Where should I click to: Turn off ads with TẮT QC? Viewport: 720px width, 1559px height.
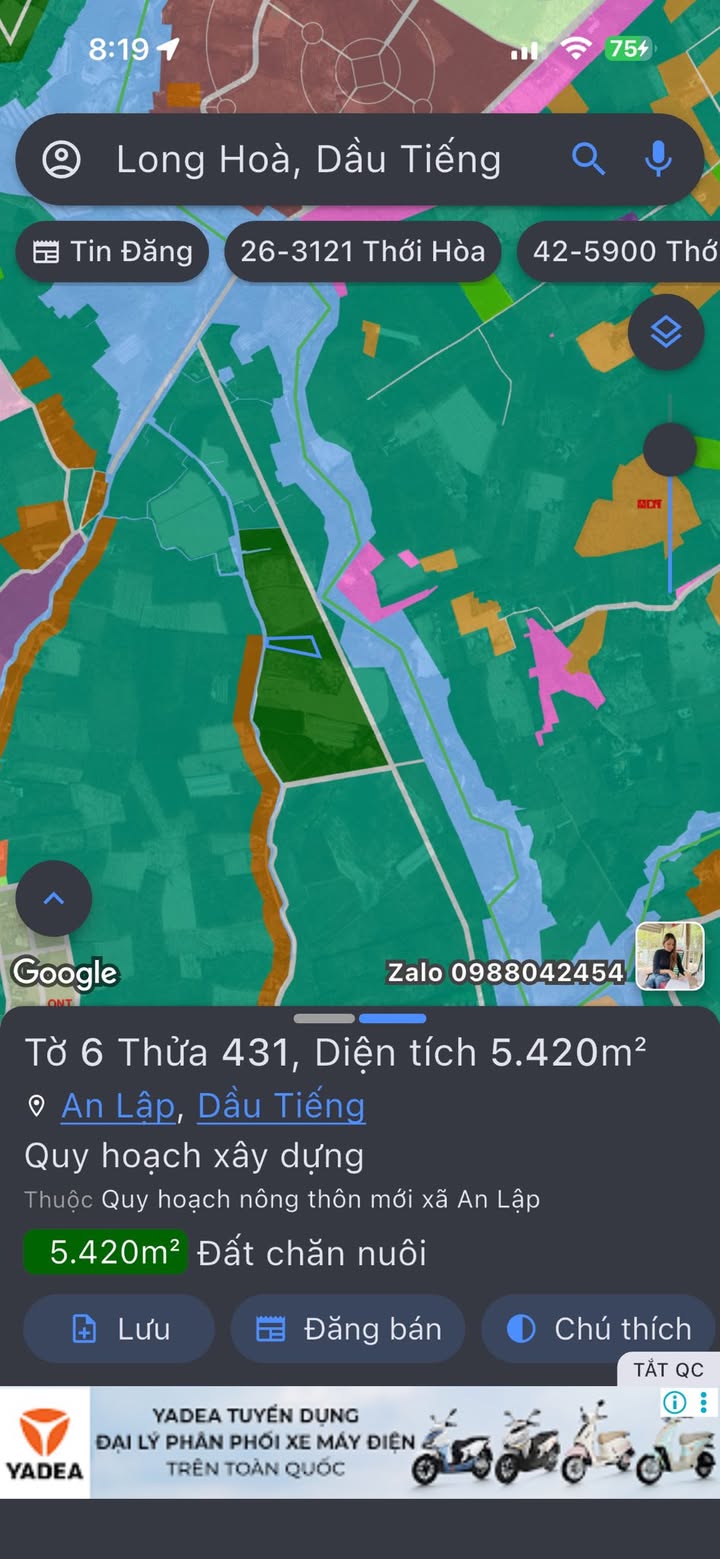[x=668, y=1370]
